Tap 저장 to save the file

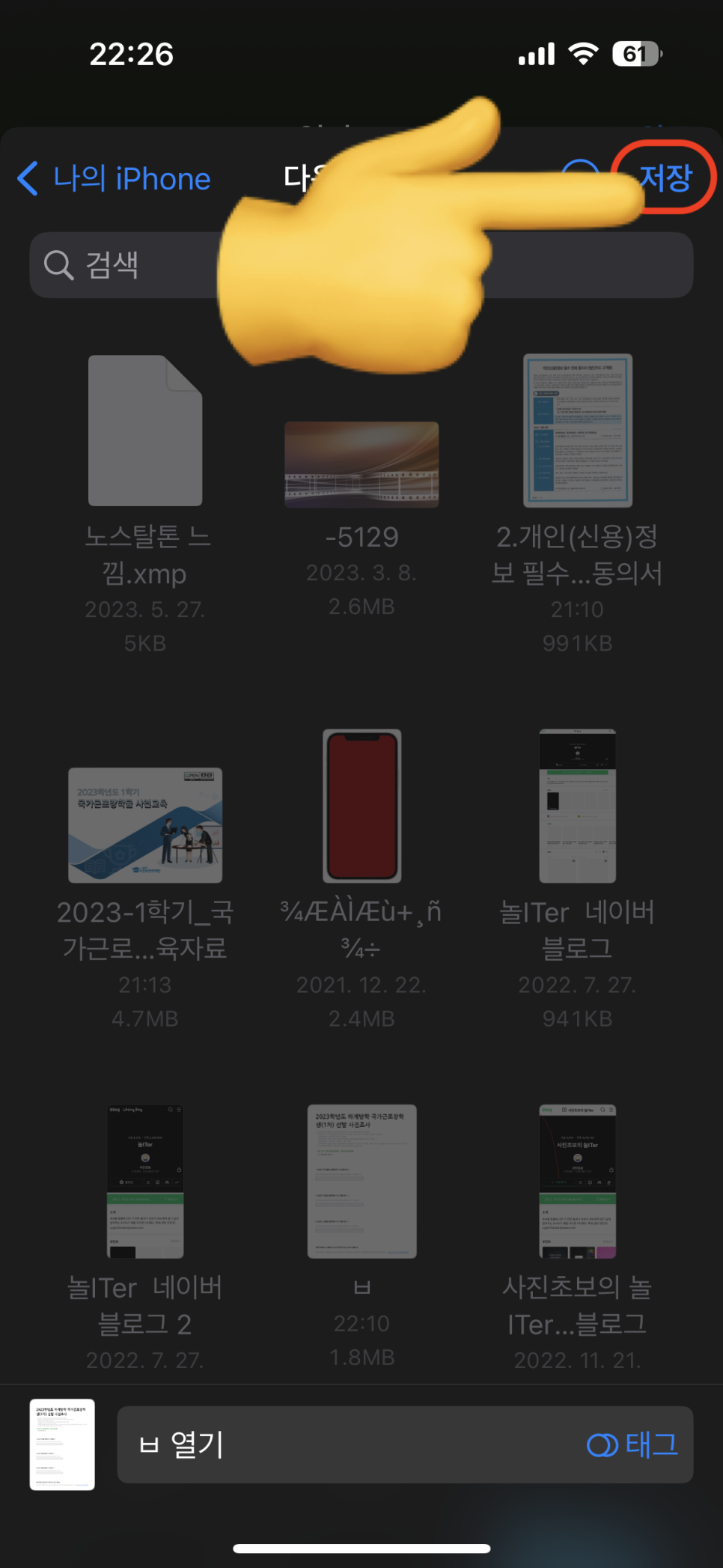tap(665, 177)
